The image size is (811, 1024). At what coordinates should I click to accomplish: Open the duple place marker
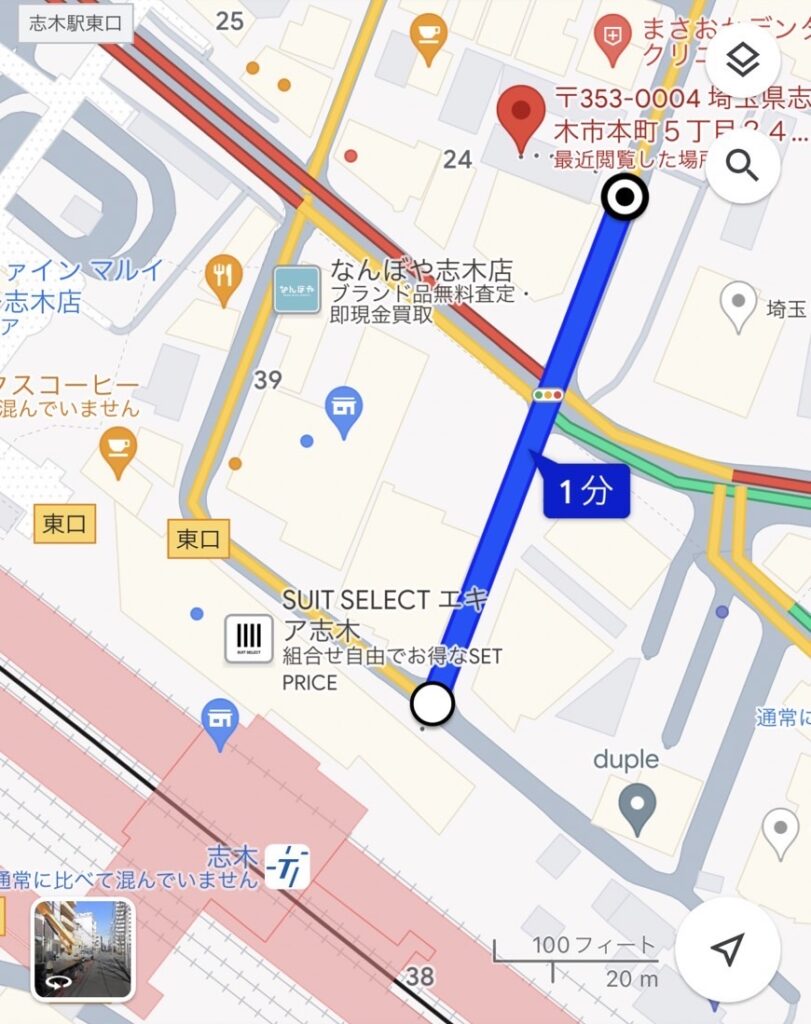(638, 802)
